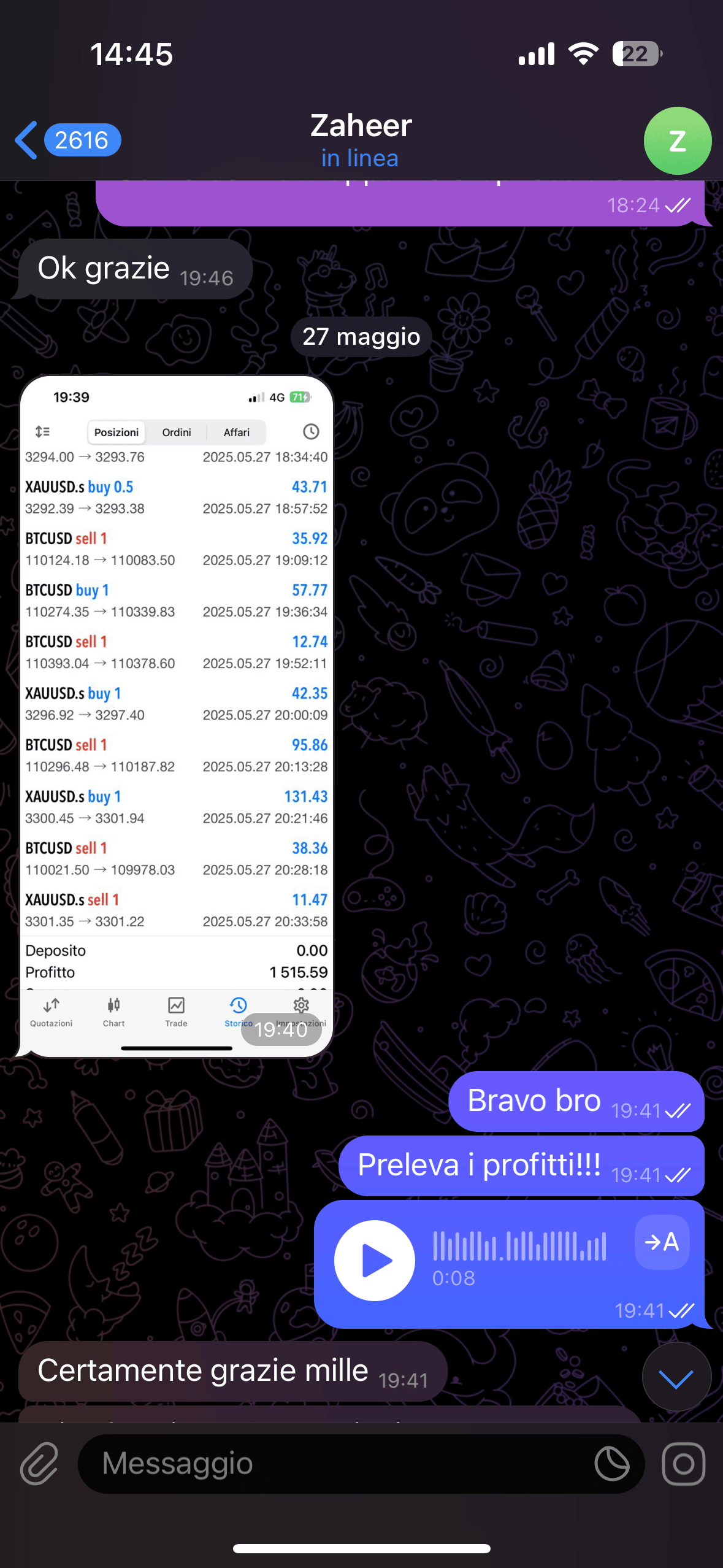The image size is (723, 1568).
Task: Open Zaheer's profile avatar
Action: coord(677,141)
